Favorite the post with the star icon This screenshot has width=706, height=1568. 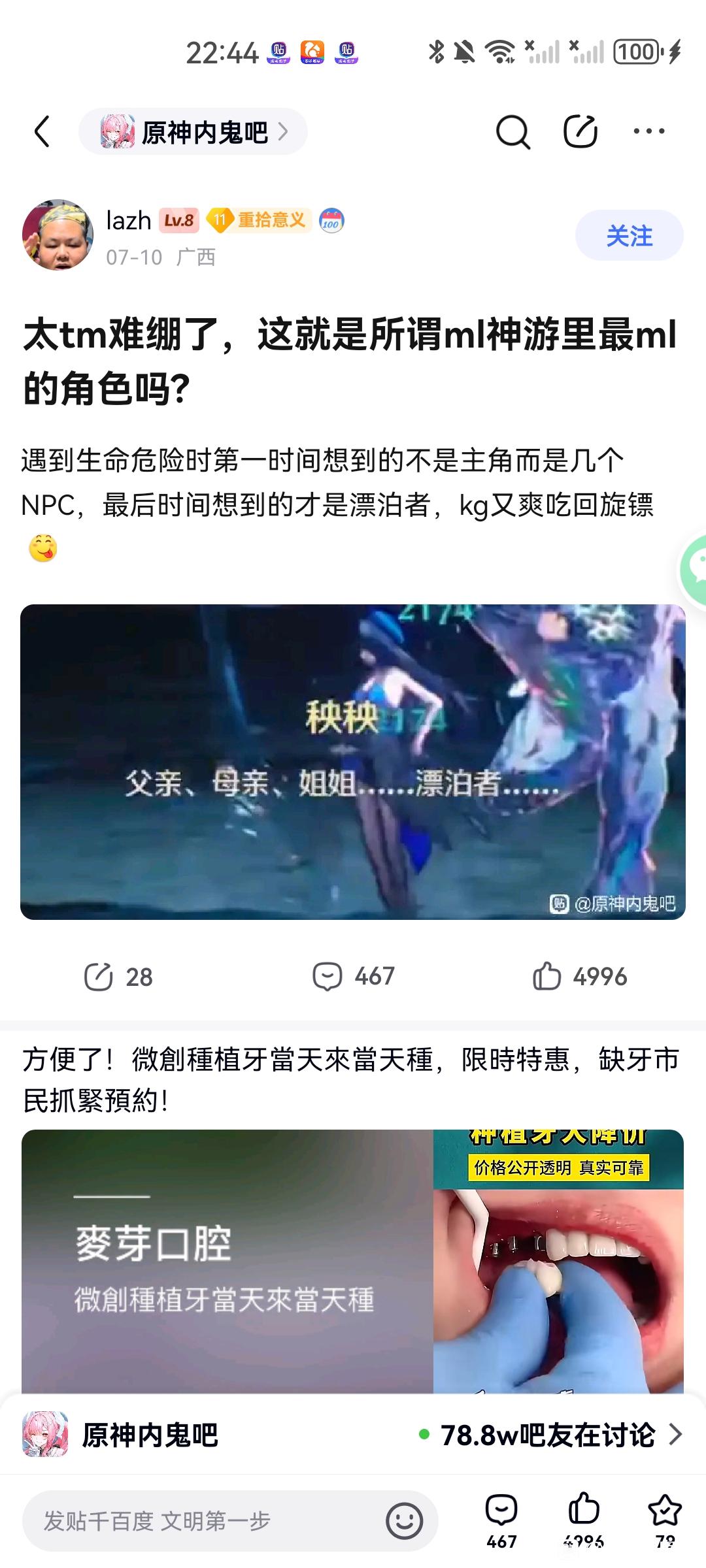[x=664, y=1521]
